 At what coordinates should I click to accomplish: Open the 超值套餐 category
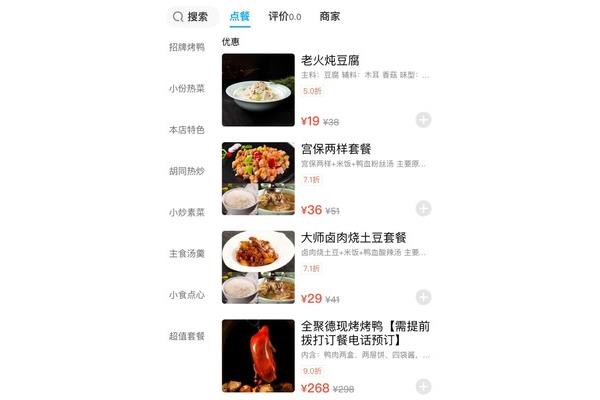pos(187,336)
